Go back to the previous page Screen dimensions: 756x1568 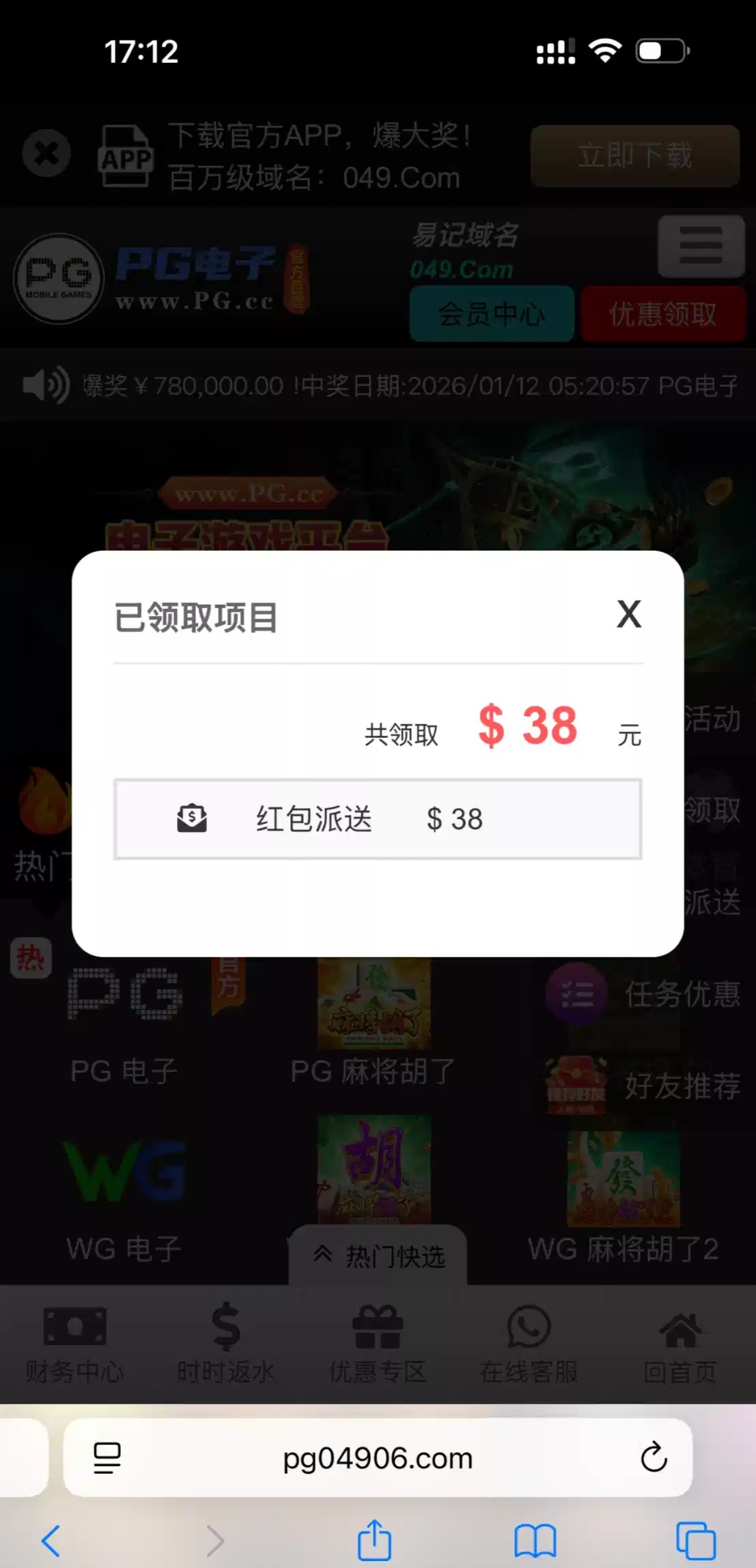pyautogui.click(x=51, y=1540)
